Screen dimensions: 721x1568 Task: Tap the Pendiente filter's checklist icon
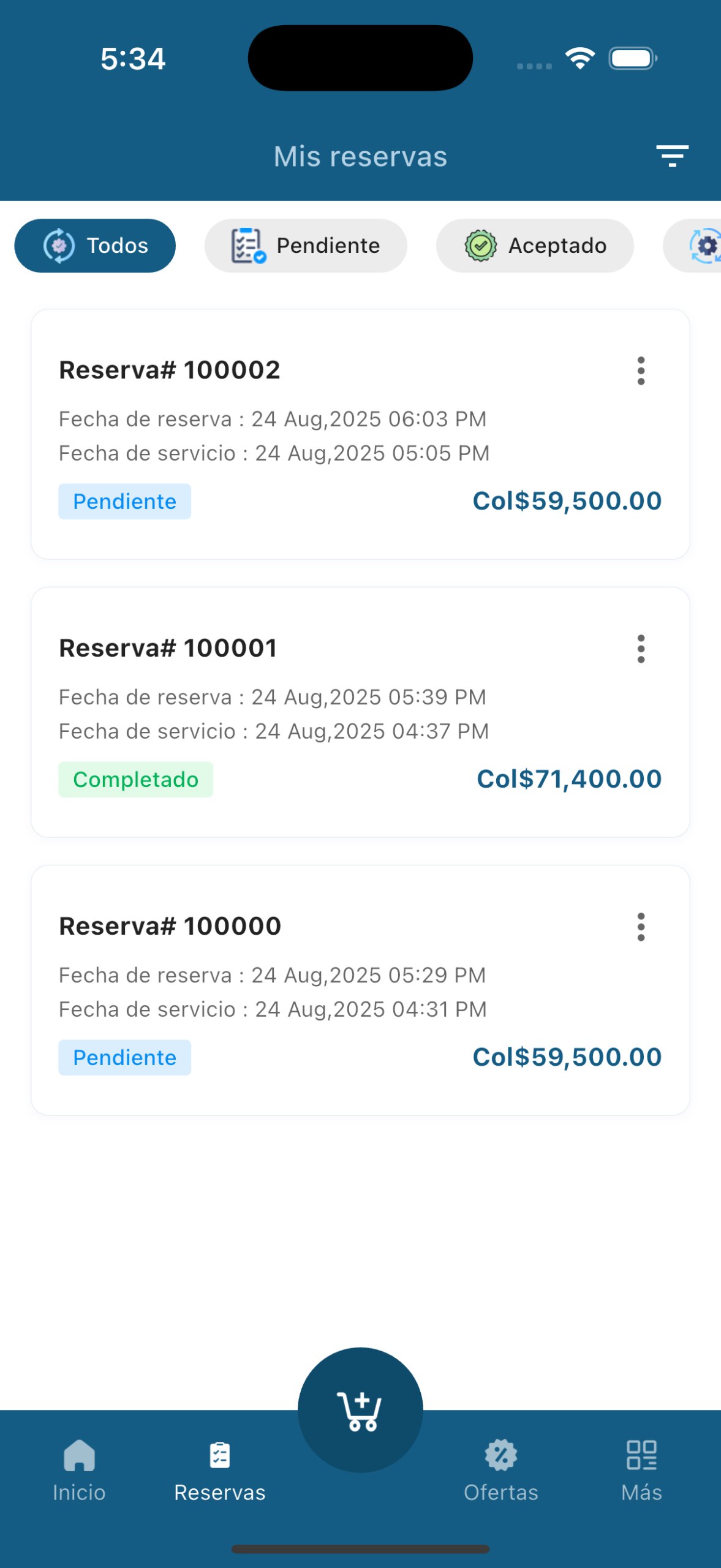(246, 245)
